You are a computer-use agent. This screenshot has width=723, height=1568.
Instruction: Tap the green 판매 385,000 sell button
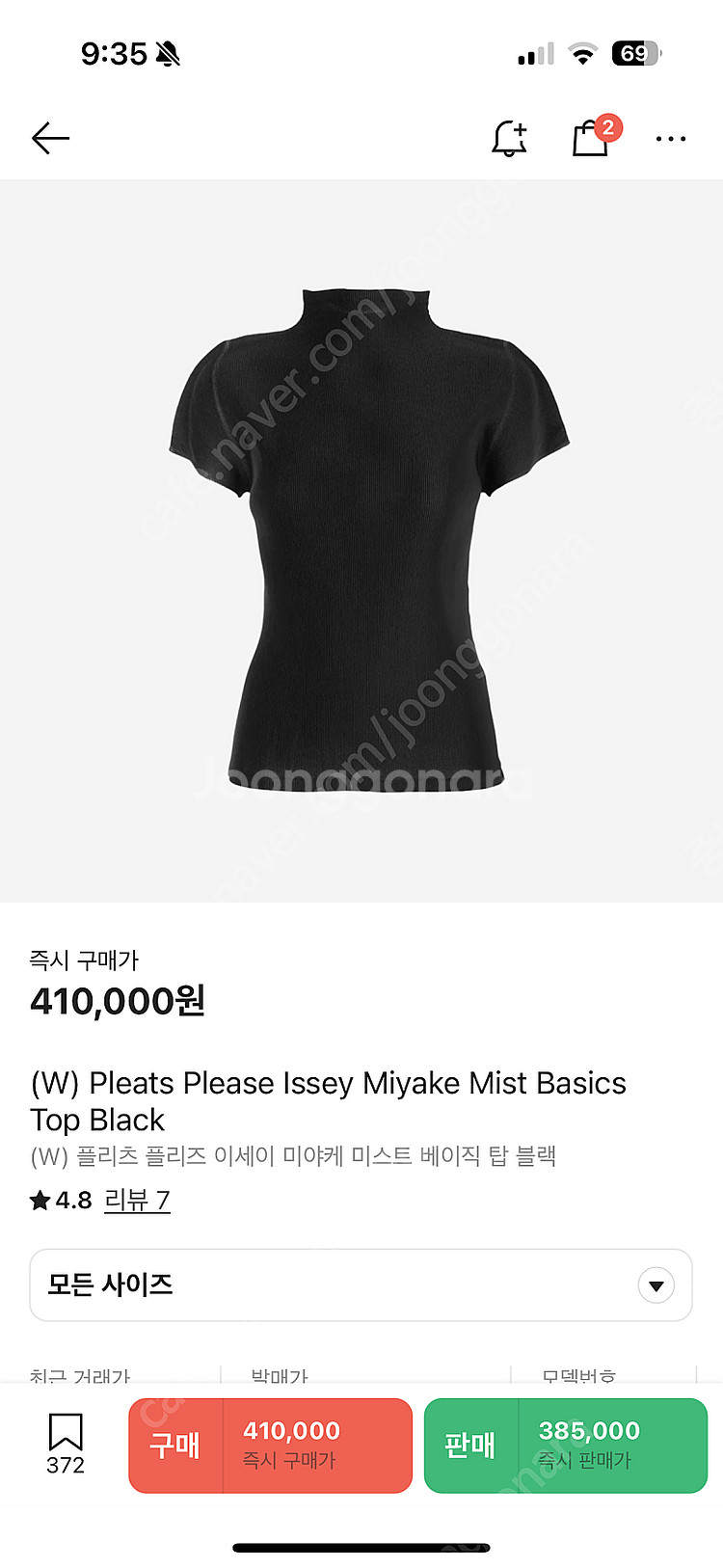(x=566, y=1446)
